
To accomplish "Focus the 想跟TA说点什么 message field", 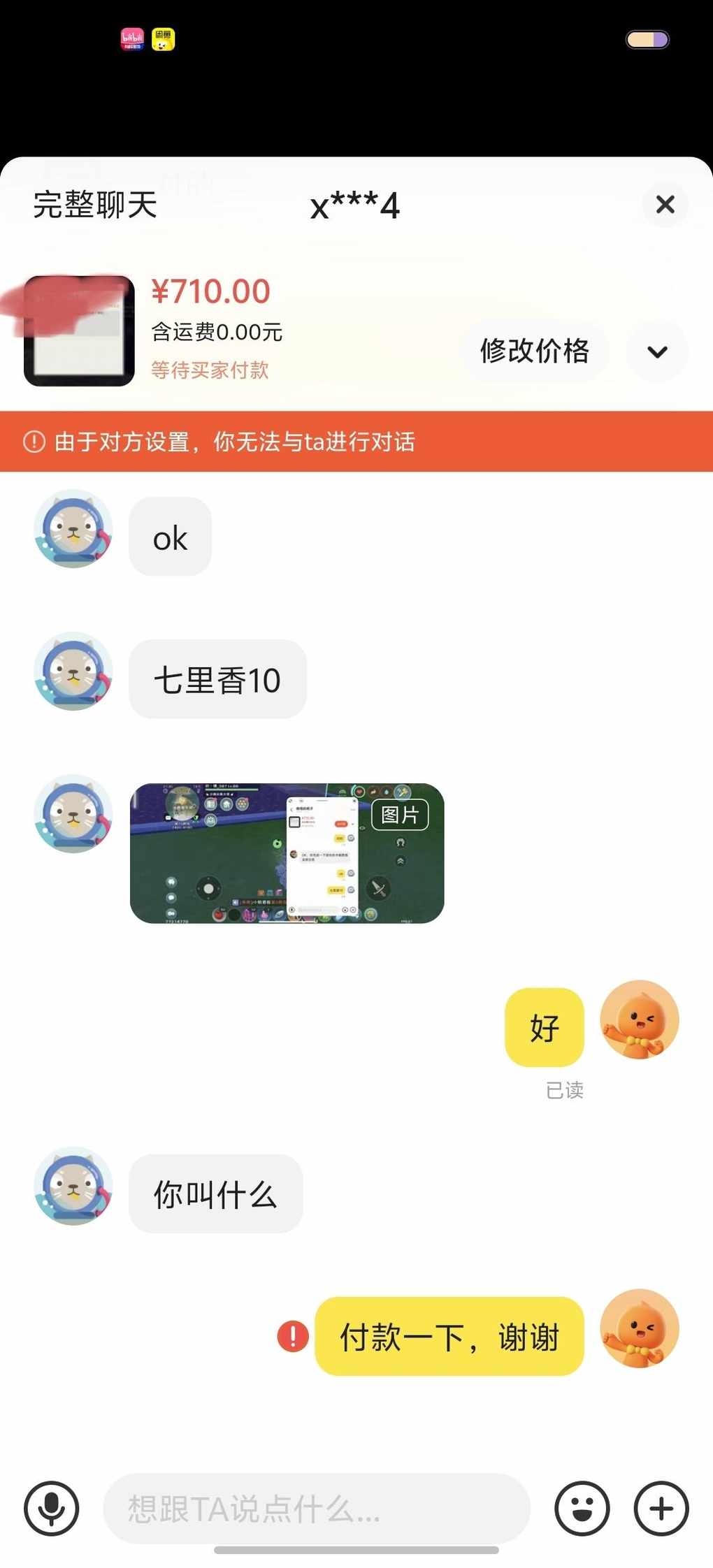I will pos(316,1508).
